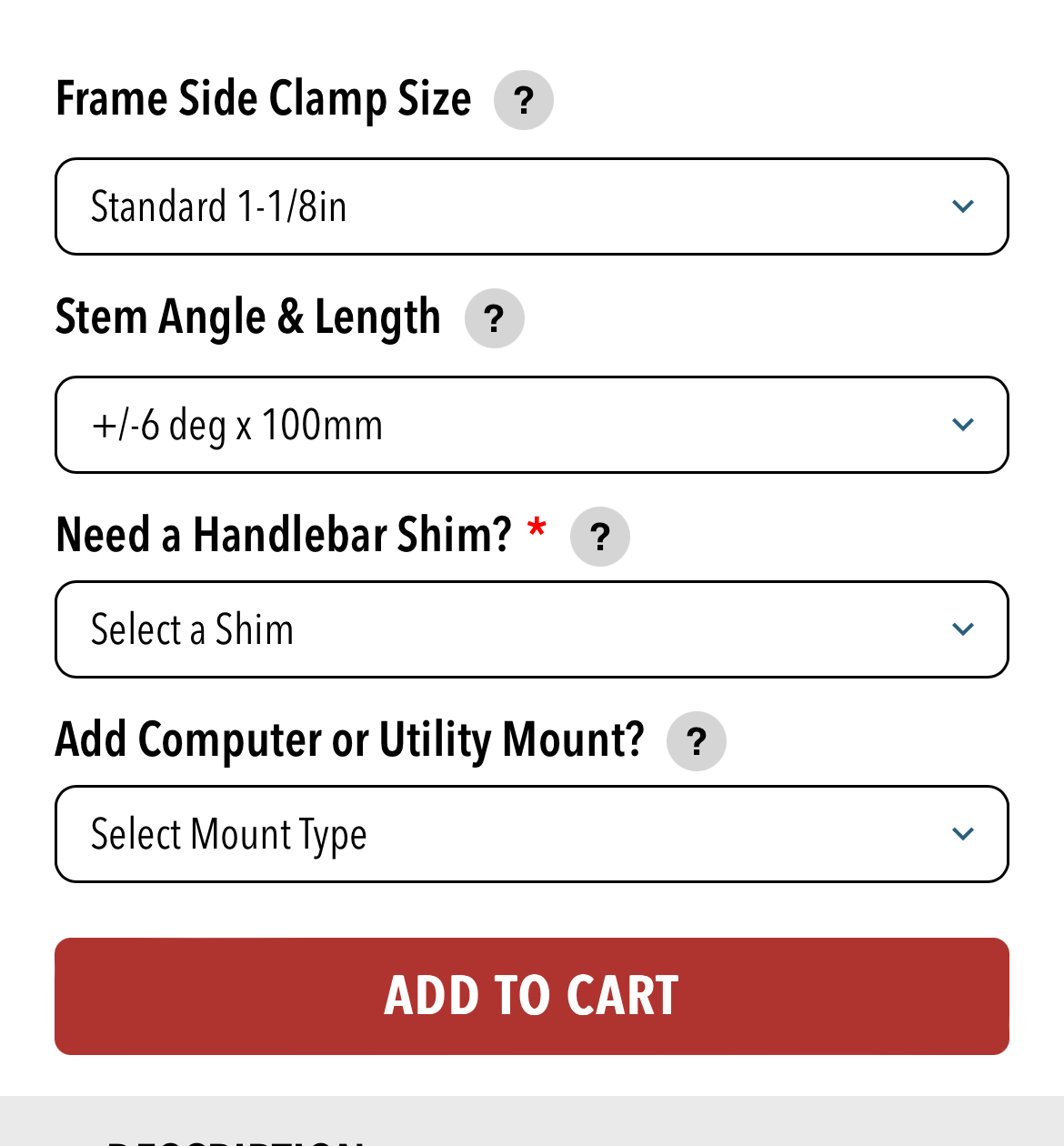Image resolution: width=1064 pixels, height=1146 pixels.
Task: Open the +/-6 deg x 100mm dropdown
Action: 531,425
